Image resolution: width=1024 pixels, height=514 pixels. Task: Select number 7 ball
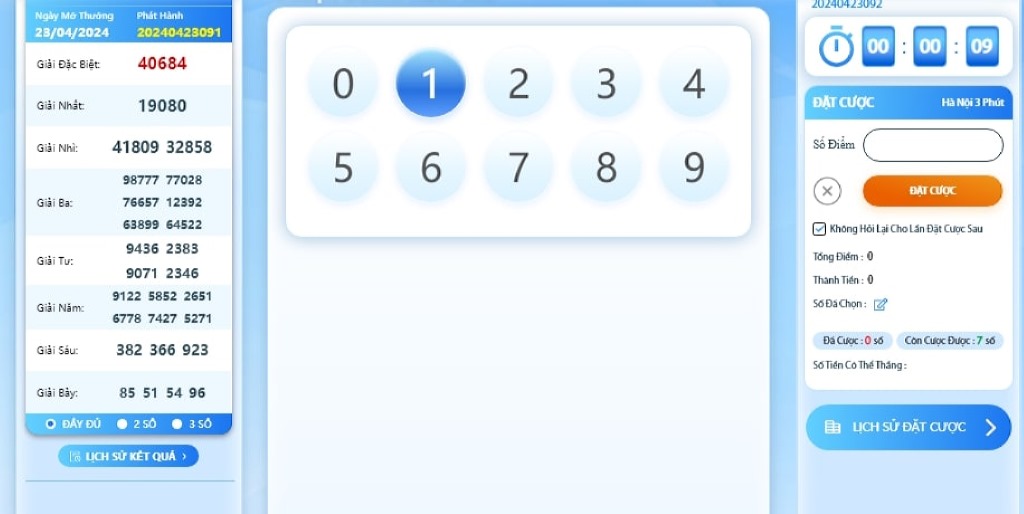click(518, 168)
